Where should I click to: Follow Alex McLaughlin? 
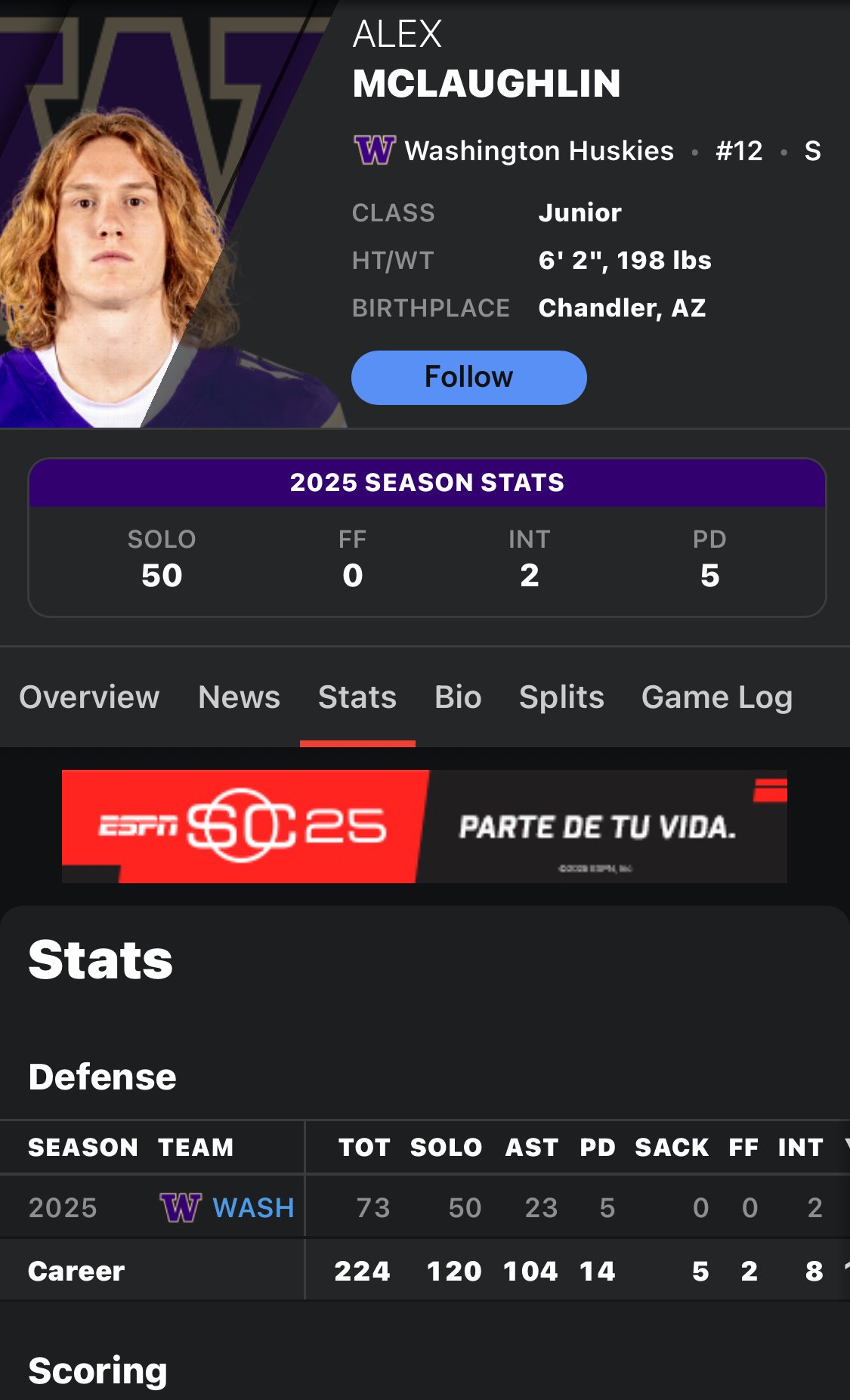(x=468, y=377)
